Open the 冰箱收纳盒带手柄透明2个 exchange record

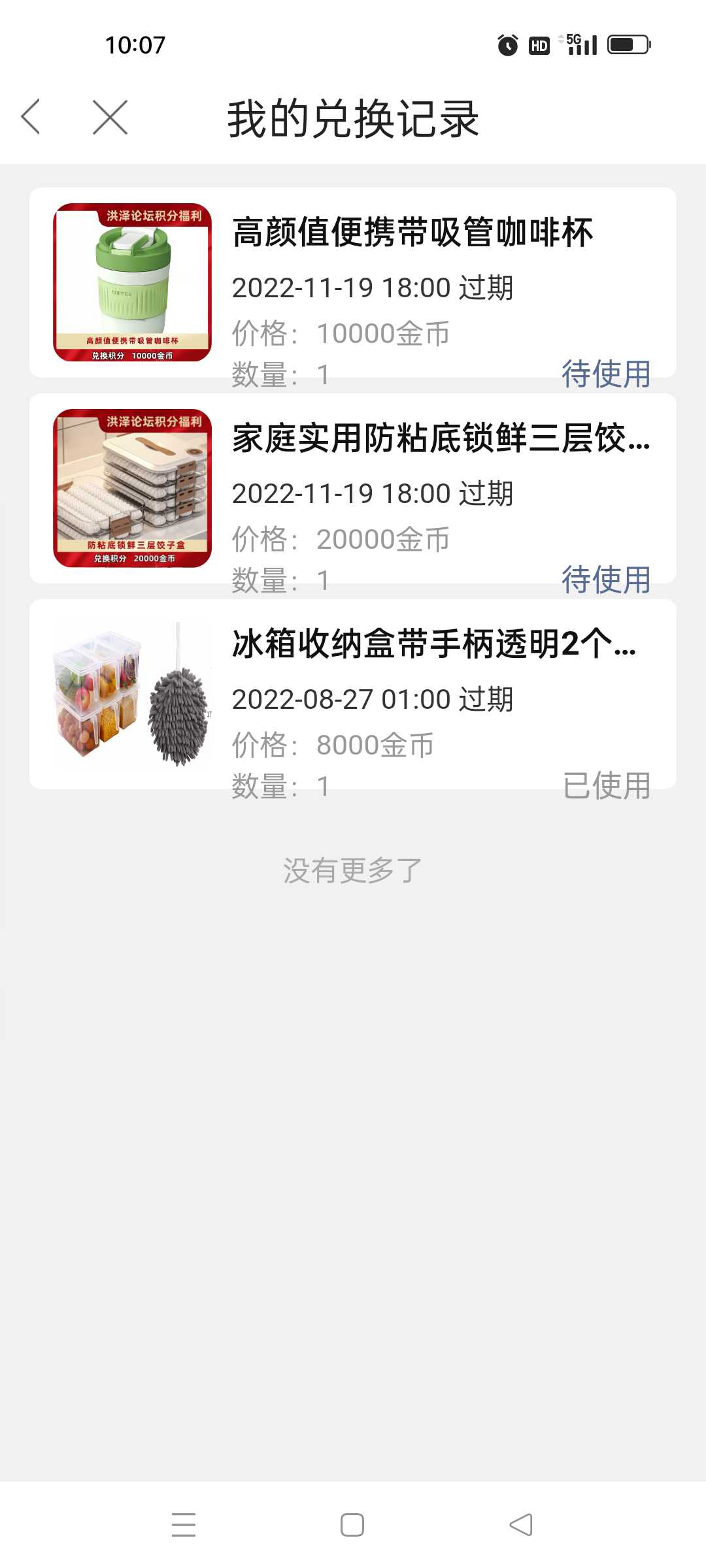pos(353,694)
